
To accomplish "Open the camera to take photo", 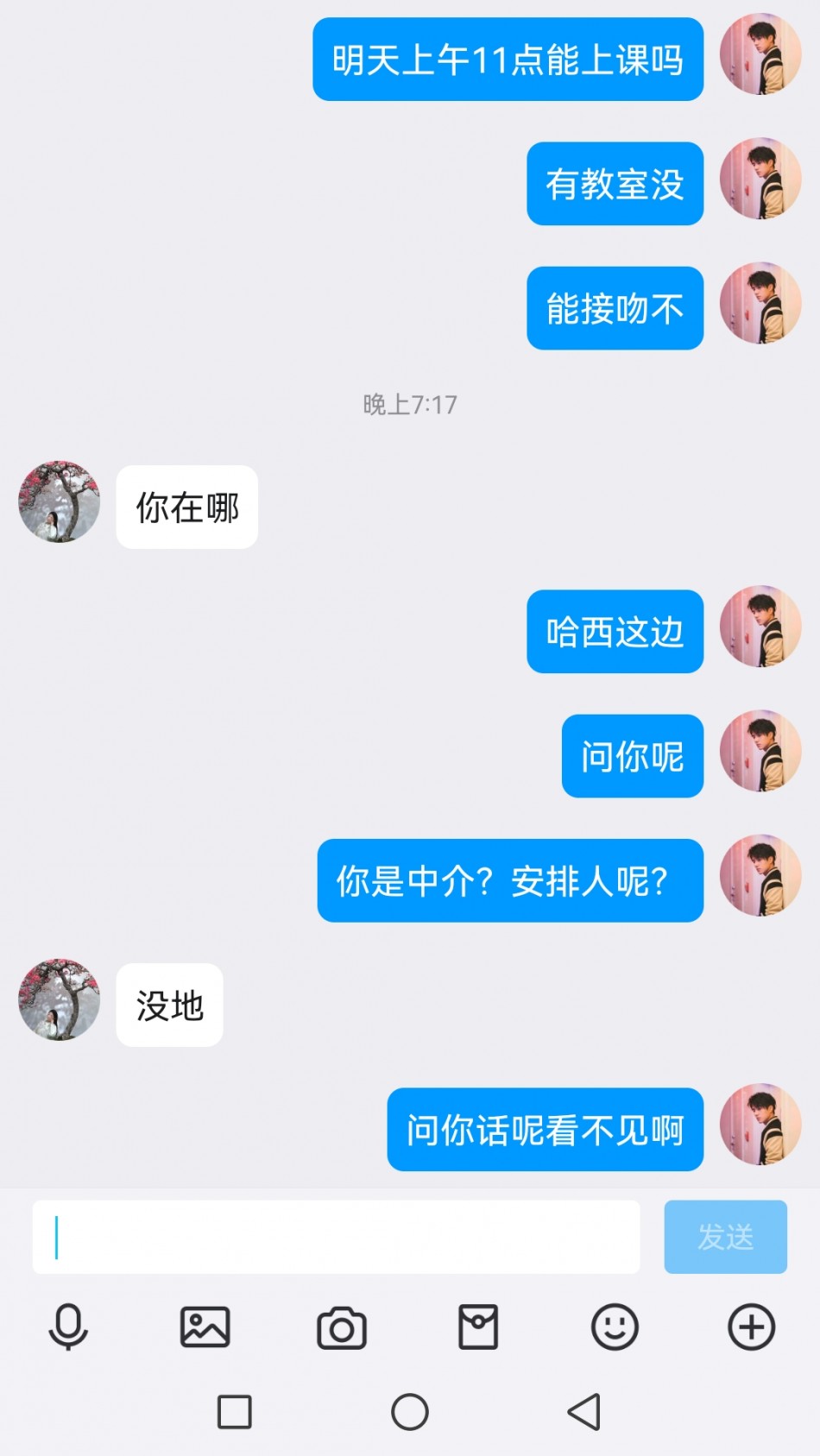I will coord(342,1328).
